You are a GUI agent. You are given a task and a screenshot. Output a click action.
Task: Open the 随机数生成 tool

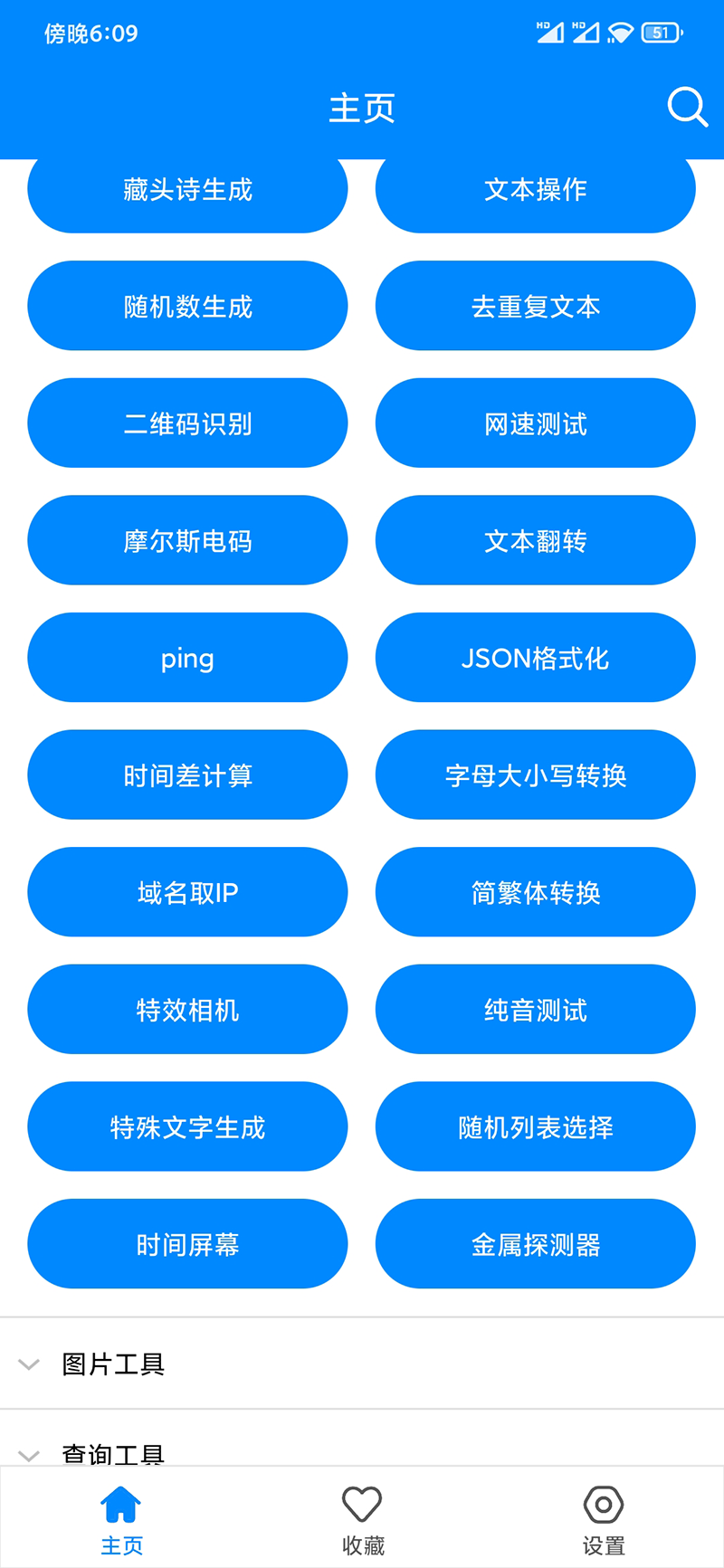[x=187, y=307]
